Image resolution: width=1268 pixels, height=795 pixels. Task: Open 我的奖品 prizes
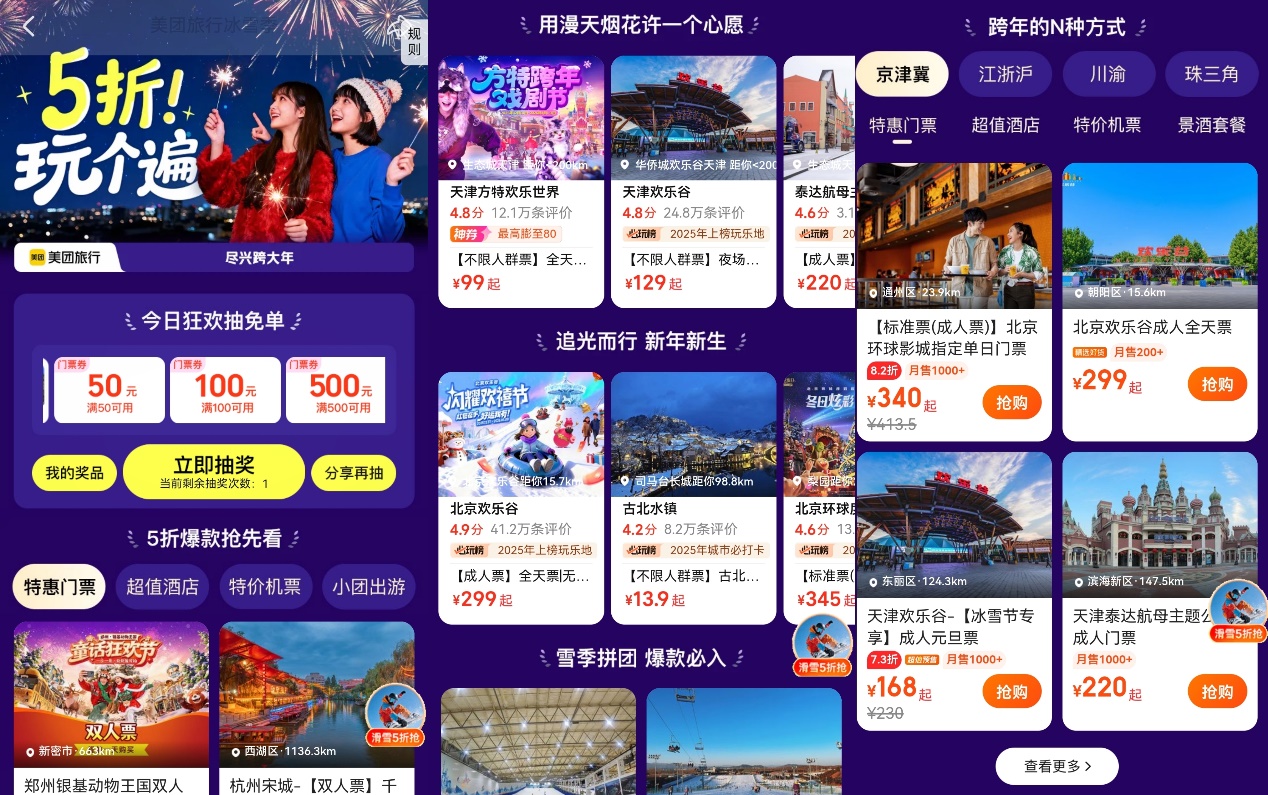click(75, 473)
